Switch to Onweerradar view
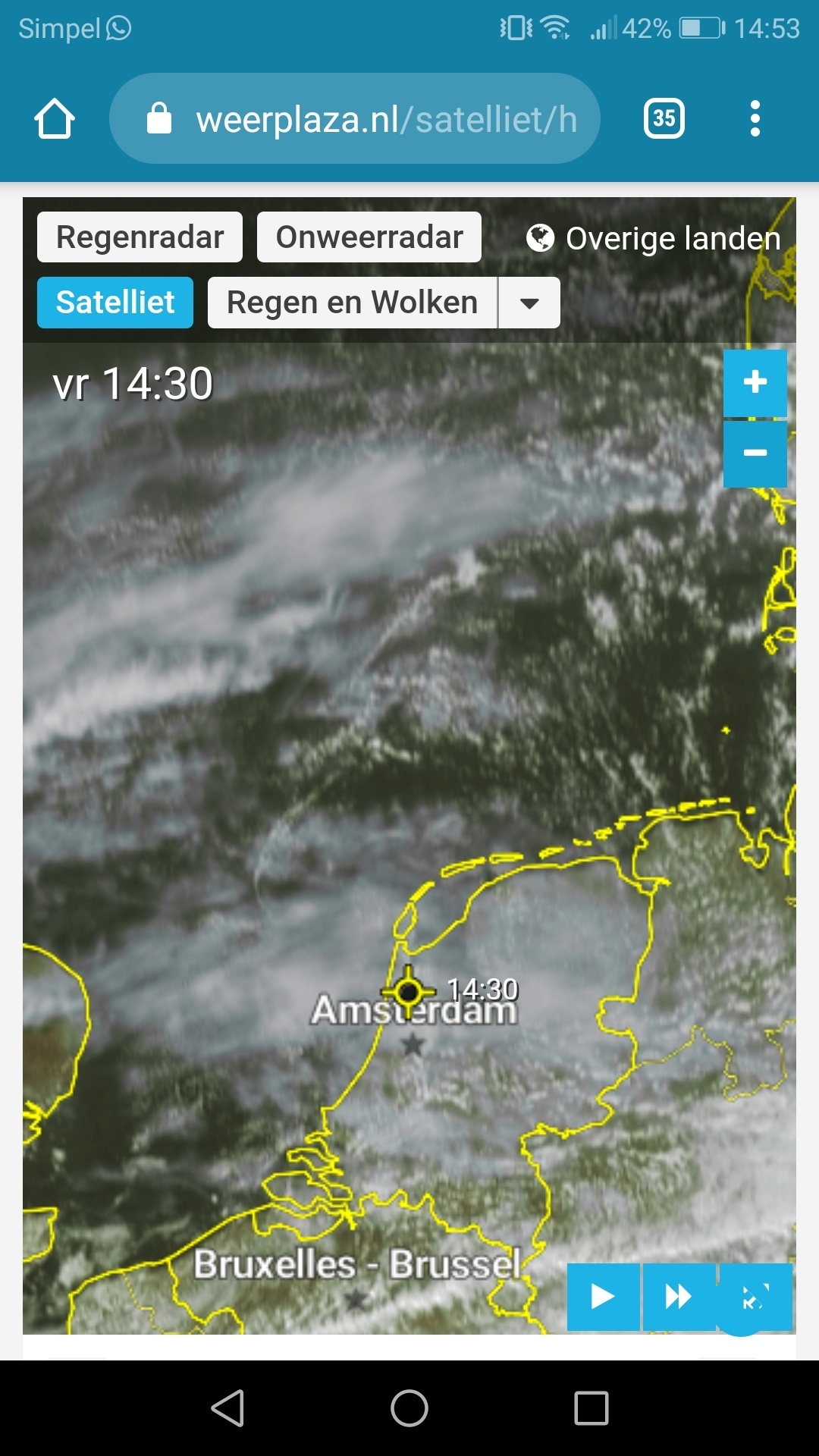Image resolution: width=819 pixels, height=1456 pixels. pyautogui.click(x=369, y=237)
